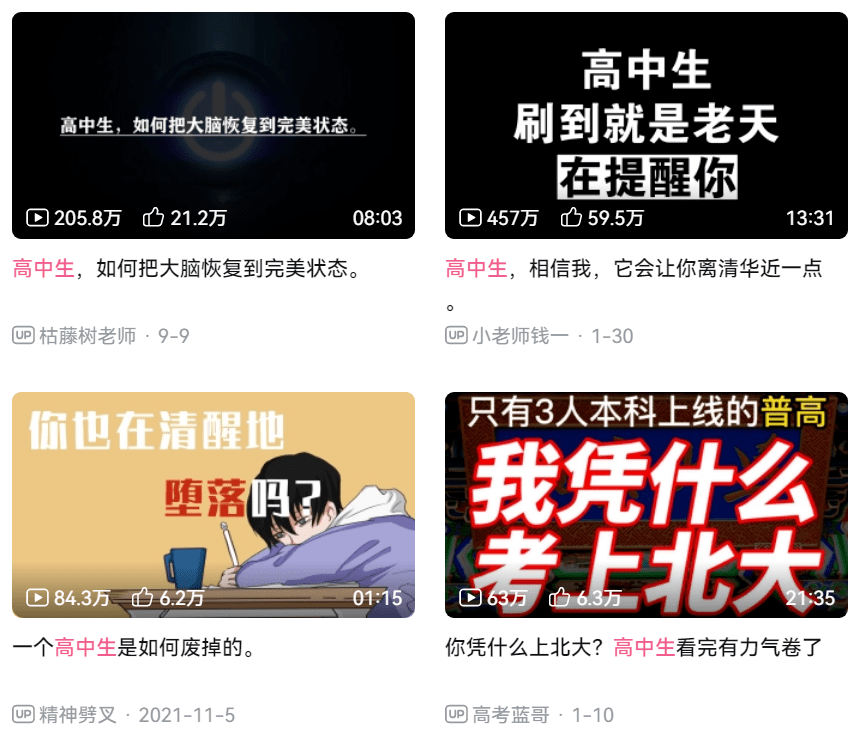View uploader 小老师钱一's page
The image size is (858, 741).
[520, 336]
